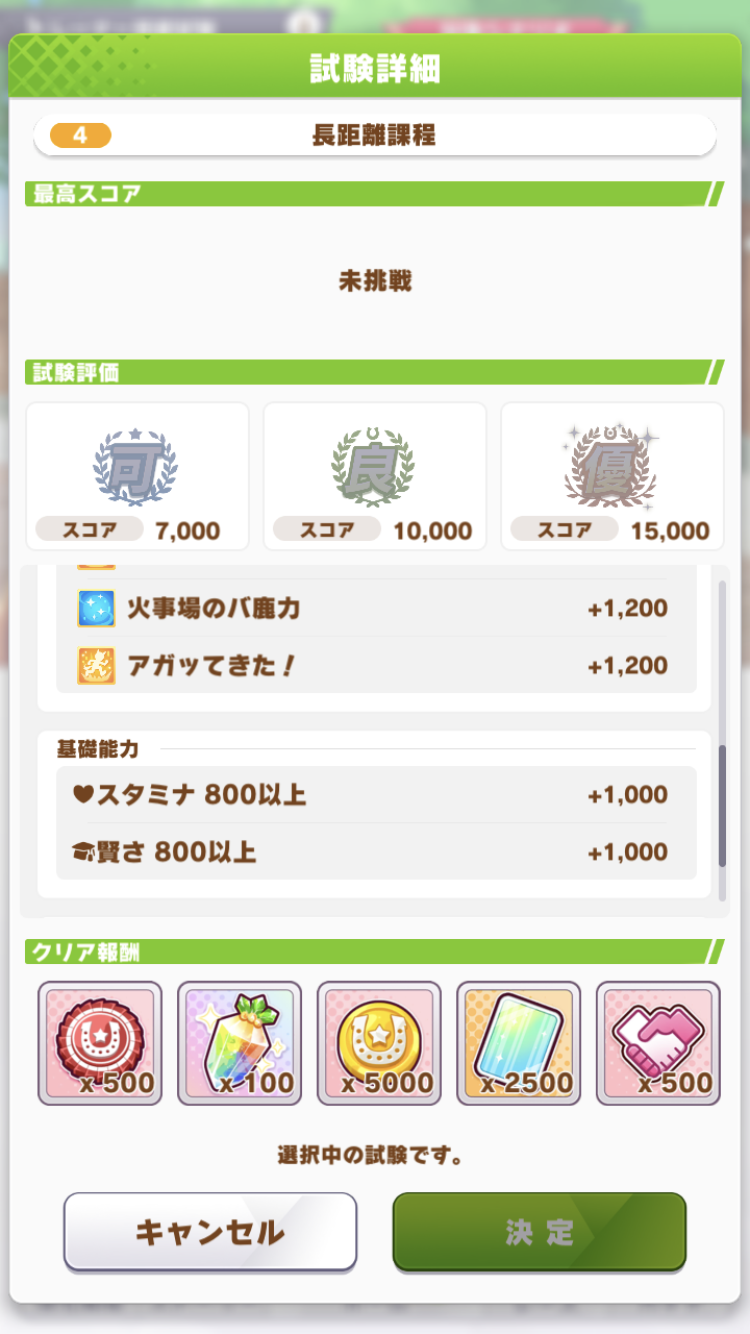The height and width of the screenshot is (1334, 750).
Task: Confirm with the 決定 button
Action: [539, 1231]
